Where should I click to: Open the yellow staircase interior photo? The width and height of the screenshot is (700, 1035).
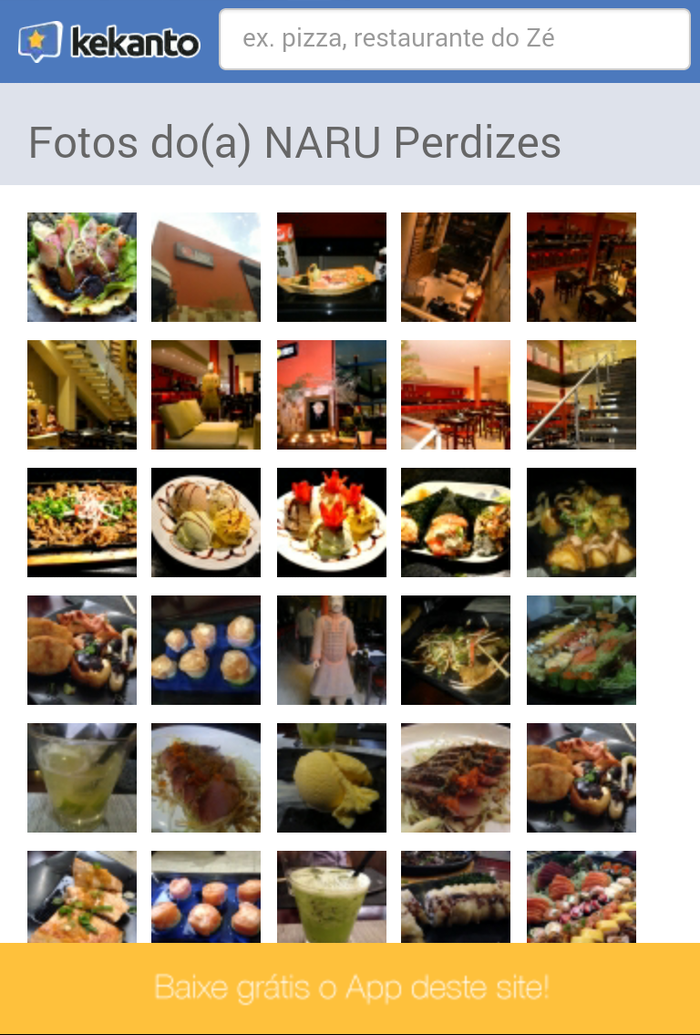coord(82,394)
